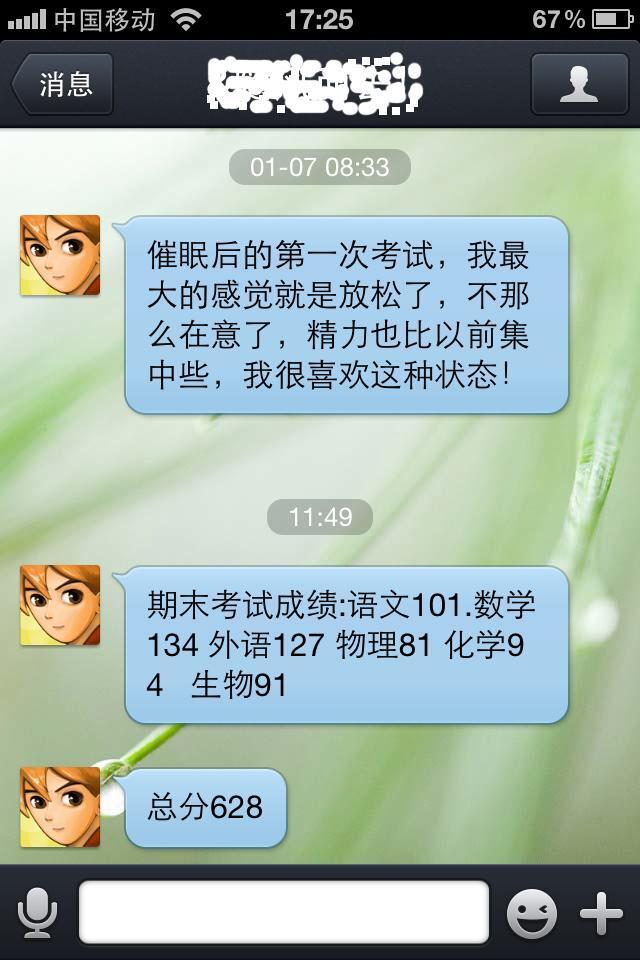This screenshot has height=960, width=640.
Task: Open the plus attachment menu
Action: [601, 913]
